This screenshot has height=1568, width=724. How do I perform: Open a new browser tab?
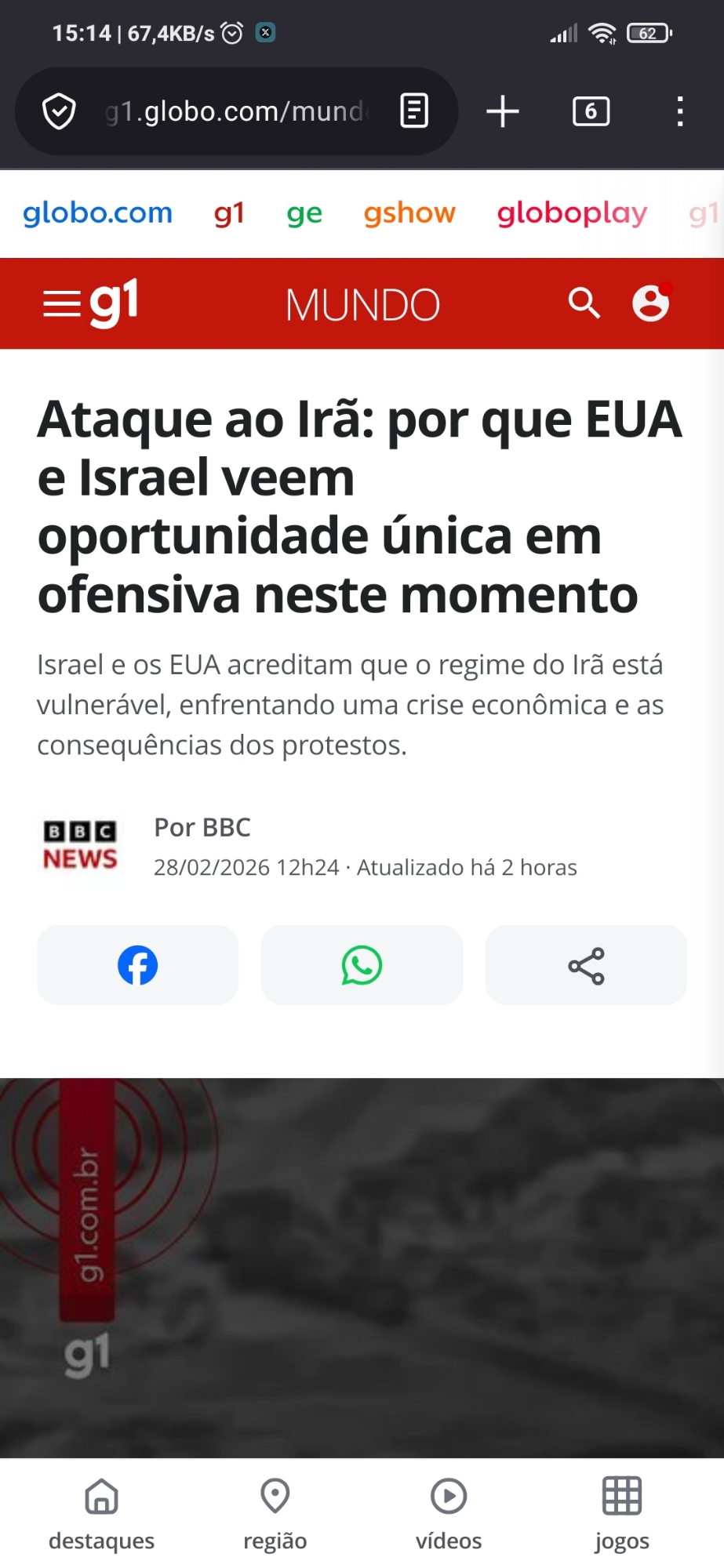503,111
